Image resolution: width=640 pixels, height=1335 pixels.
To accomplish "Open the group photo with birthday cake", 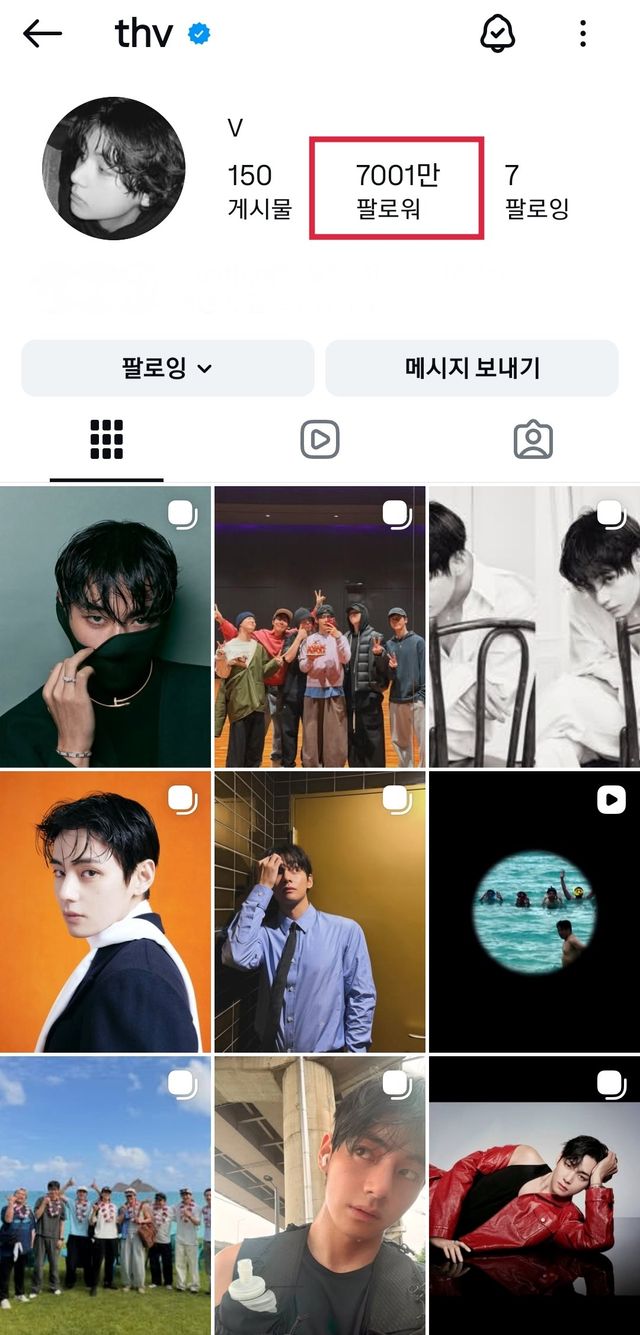I will click(320, 627).
